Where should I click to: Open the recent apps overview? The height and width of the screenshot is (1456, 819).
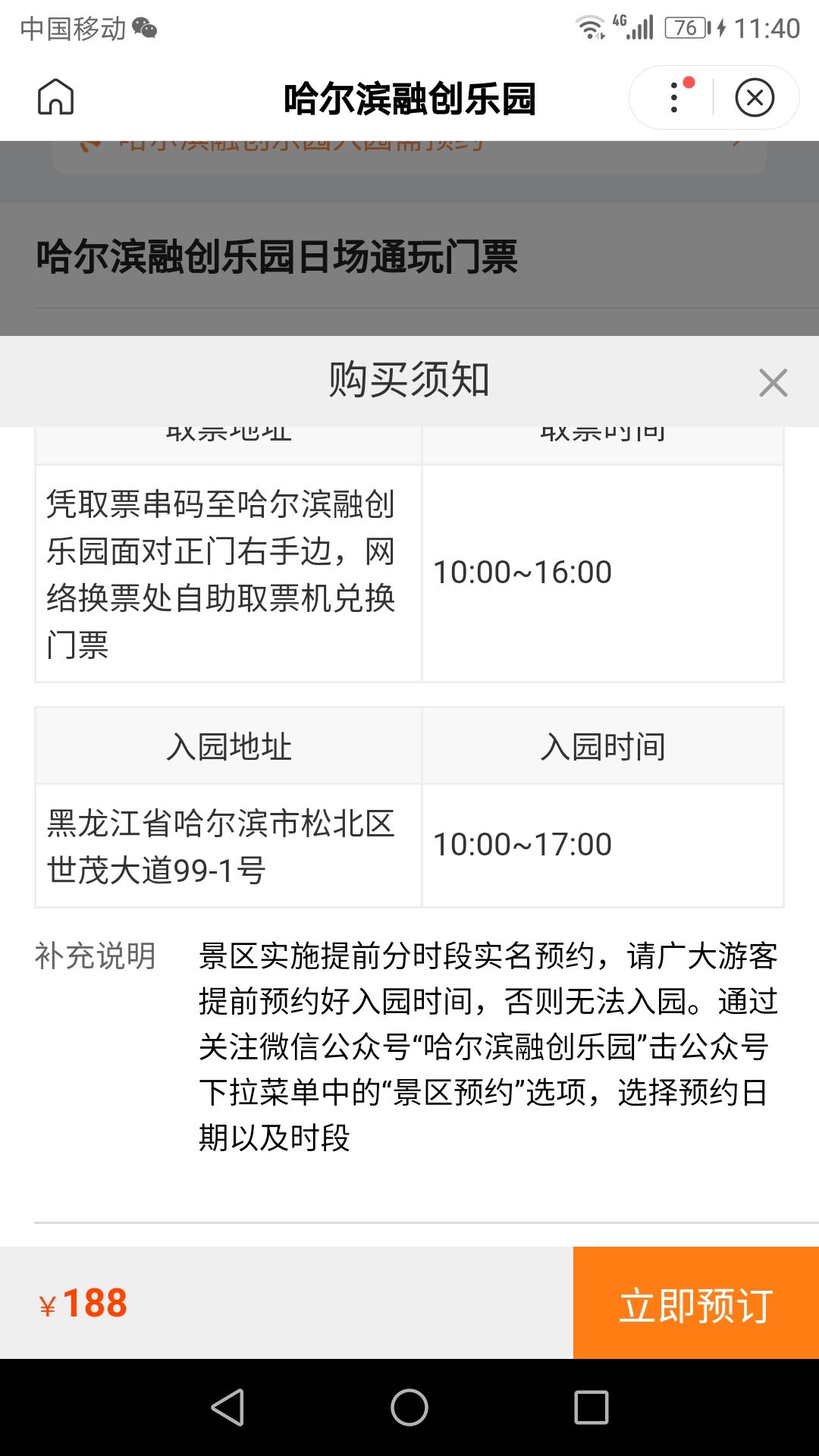coord(591,1407)
